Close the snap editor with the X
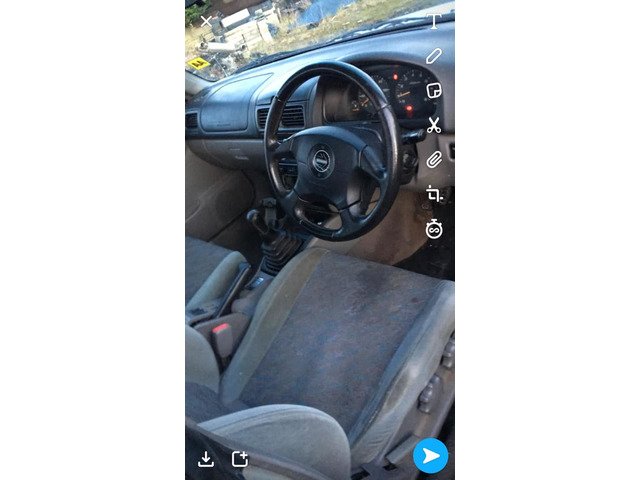This screenshot has width=640, height=480. pyautogui.click(x=206, y=21)
